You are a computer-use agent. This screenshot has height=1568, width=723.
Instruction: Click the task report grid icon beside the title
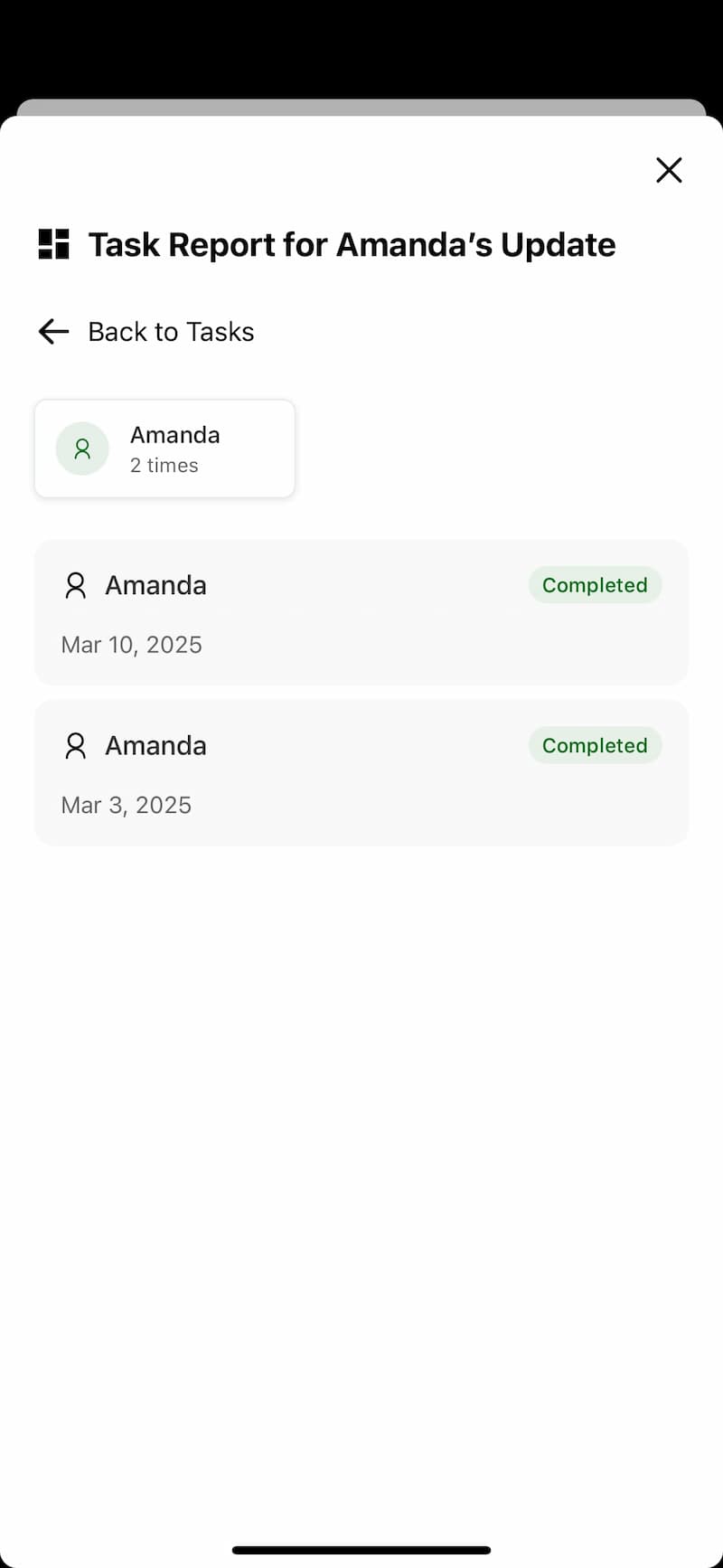(54, 243)
